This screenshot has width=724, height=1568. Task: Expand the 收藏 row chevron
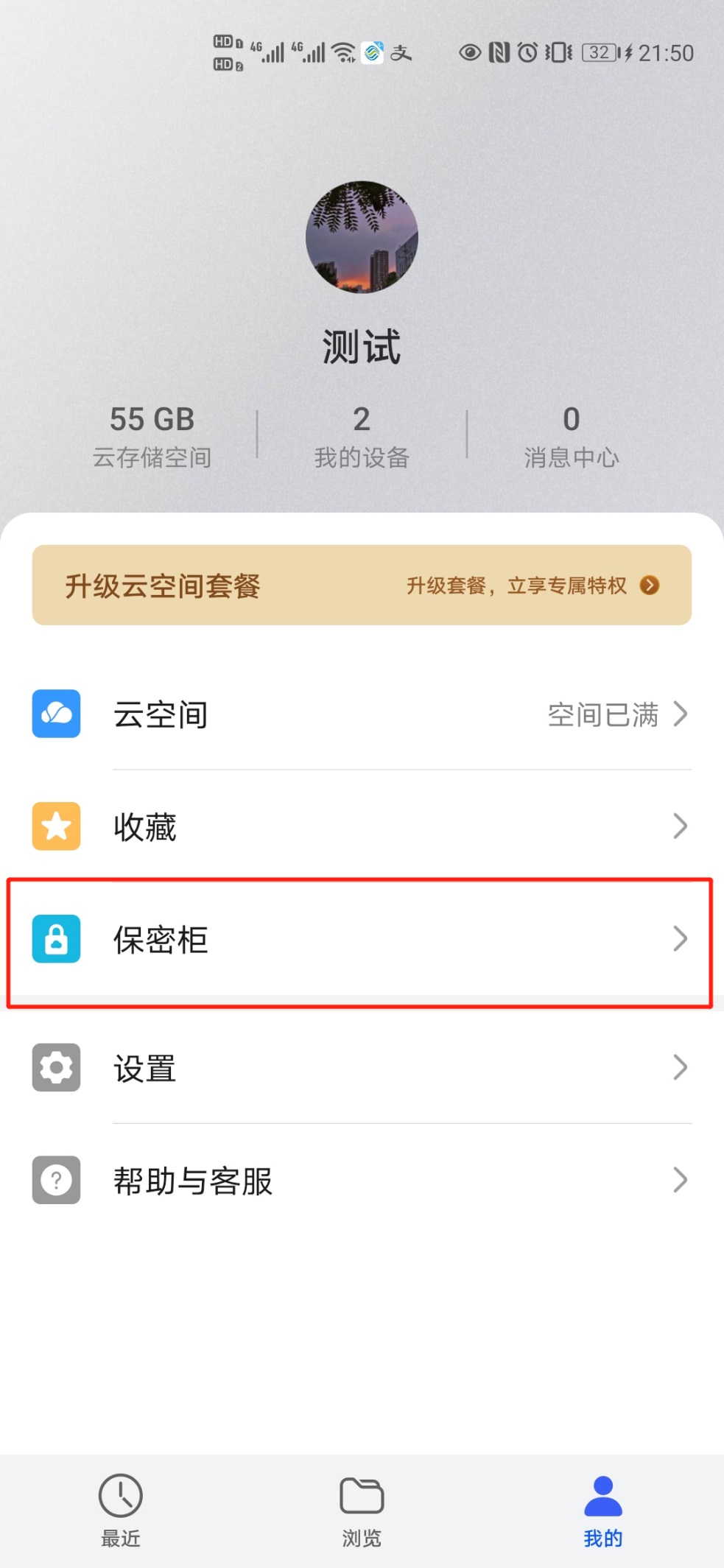pos(680,826)
